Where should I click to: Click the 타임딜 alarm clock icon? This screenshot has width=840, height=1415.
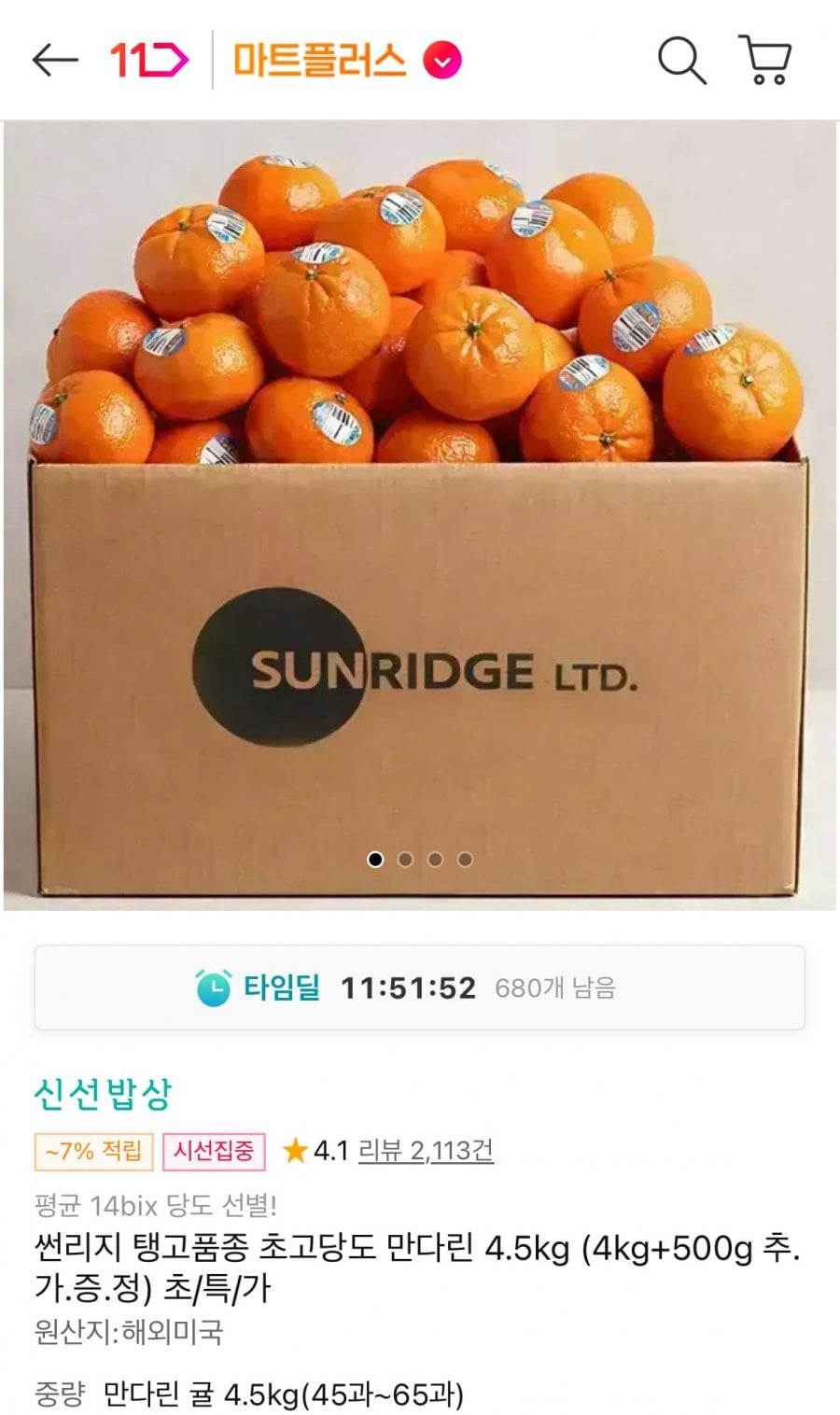pyautogui.click(x=211, y=988)
